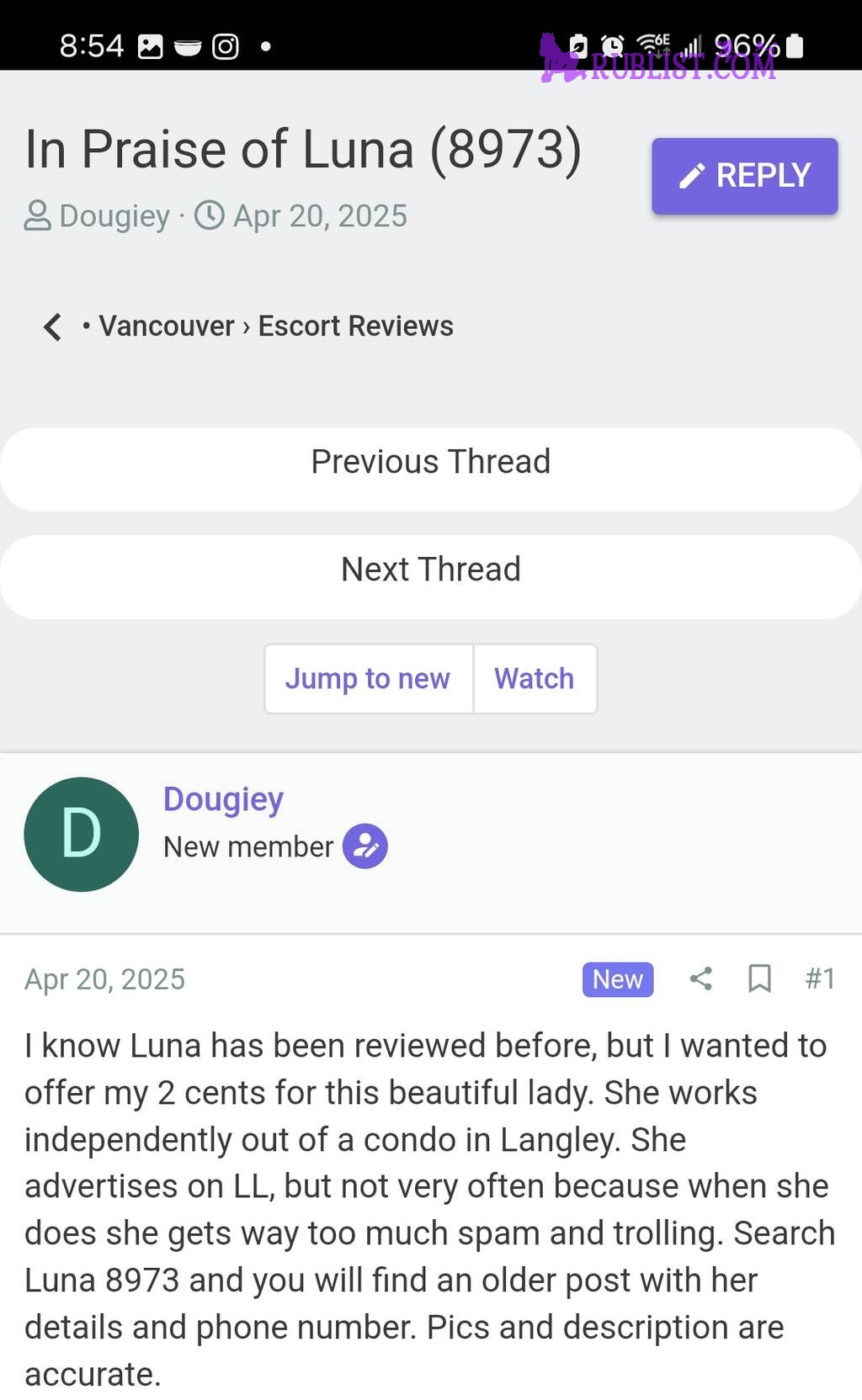Select Jump to new
Screen dimensions: 862x1400
[x=368, y=679]
